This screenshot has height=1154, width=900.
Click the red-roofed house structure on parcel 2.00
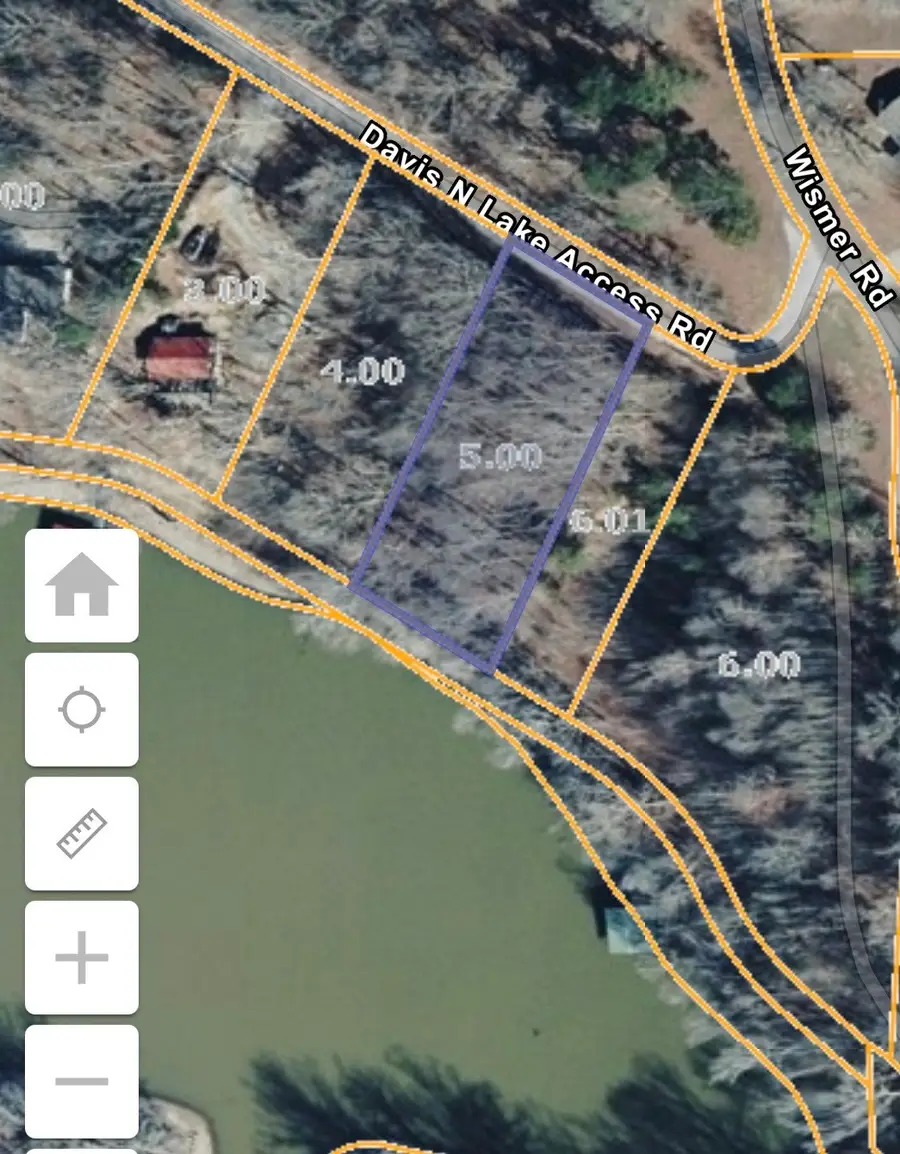click(x=180, y=355)
